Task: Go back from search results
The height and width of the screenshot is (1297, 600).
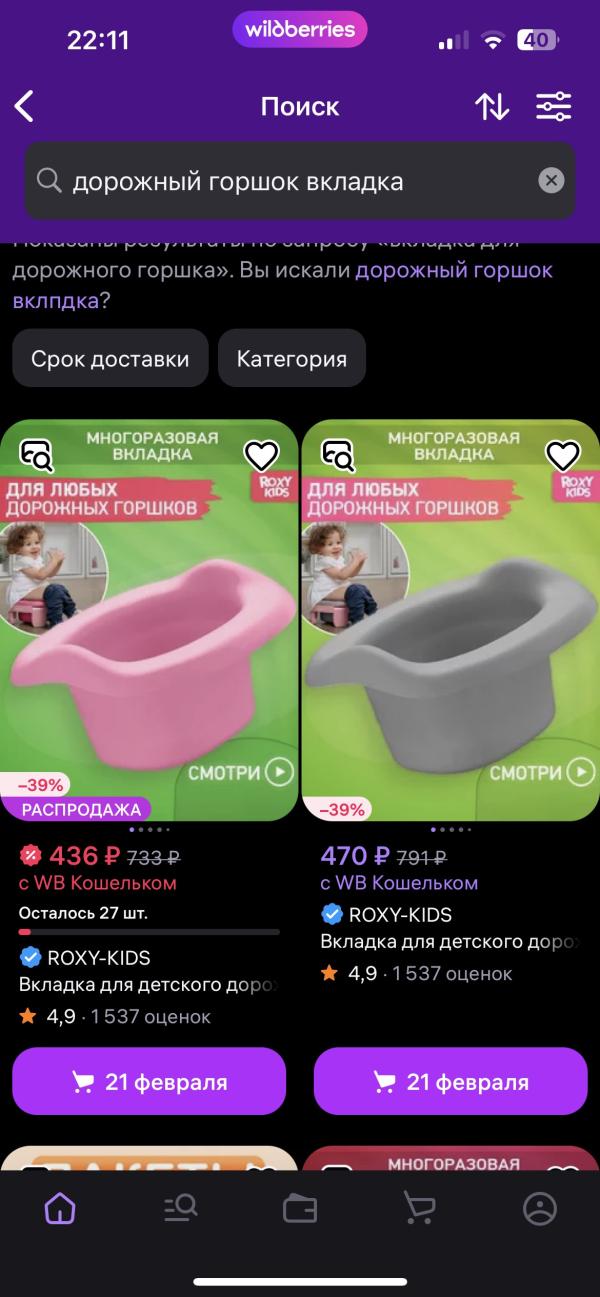Action: pyautogui.click(x=24, y=106)
